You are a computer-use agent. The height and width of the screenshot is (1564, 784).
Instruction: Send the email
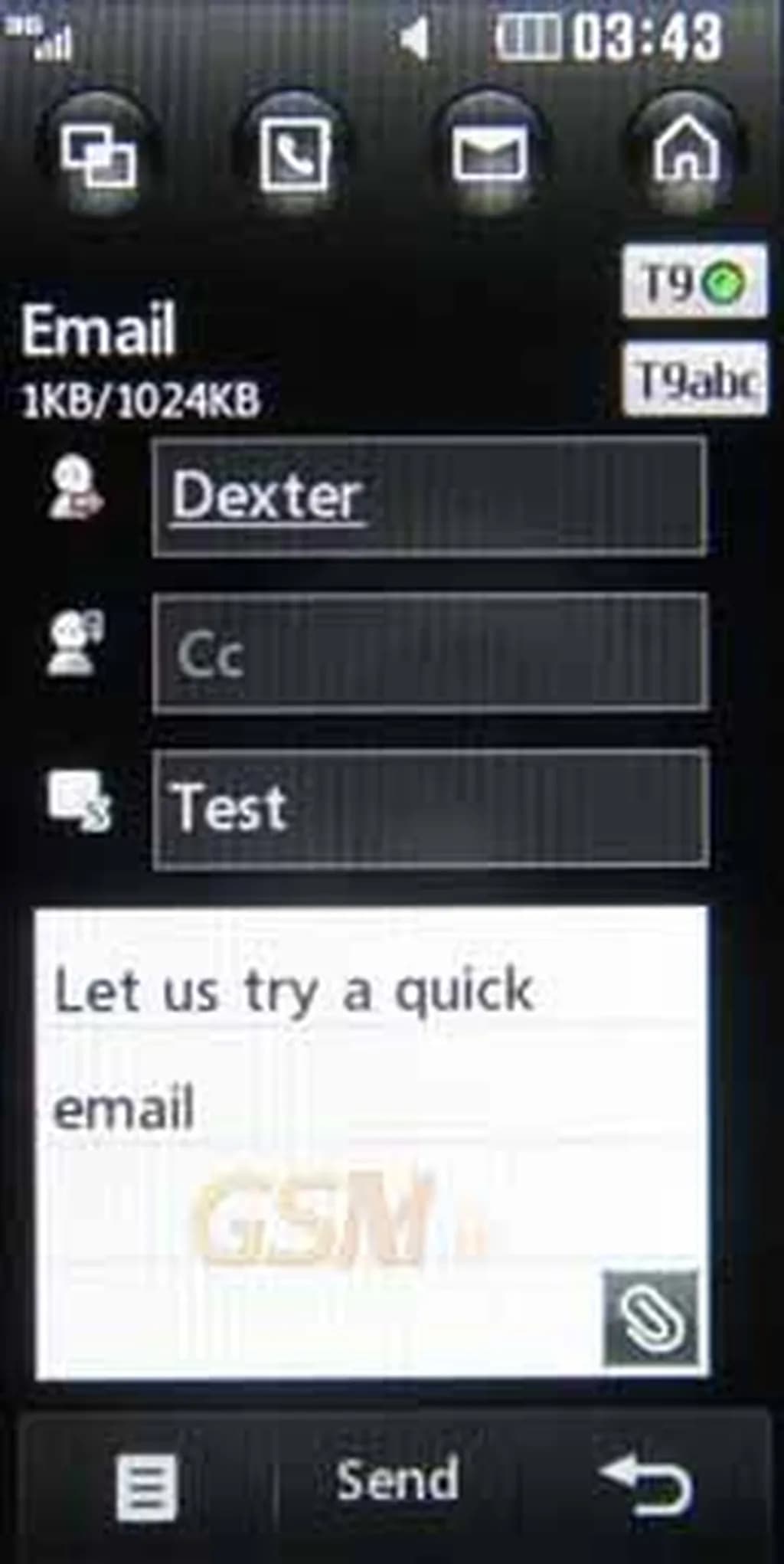(397, 1480)
